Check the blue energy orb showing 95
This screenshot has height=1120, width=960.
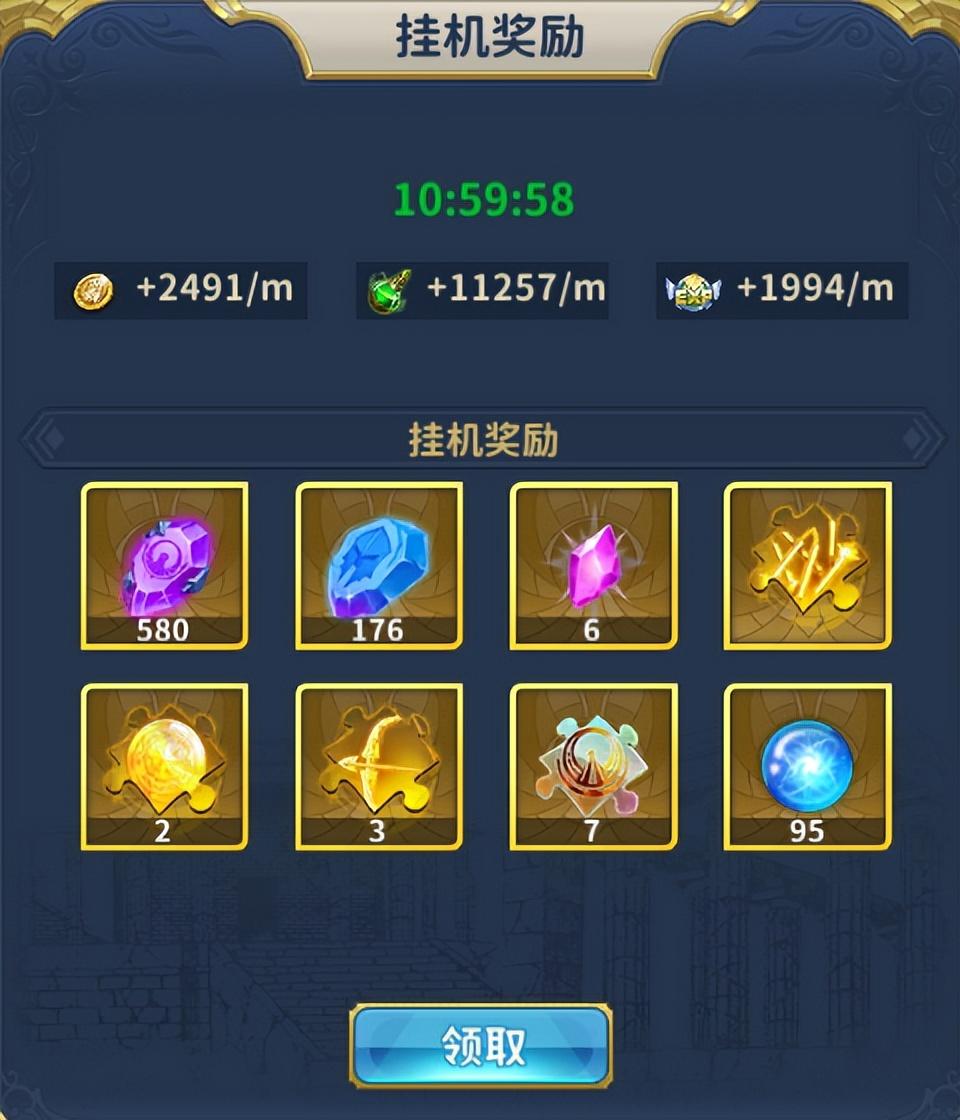807,767
